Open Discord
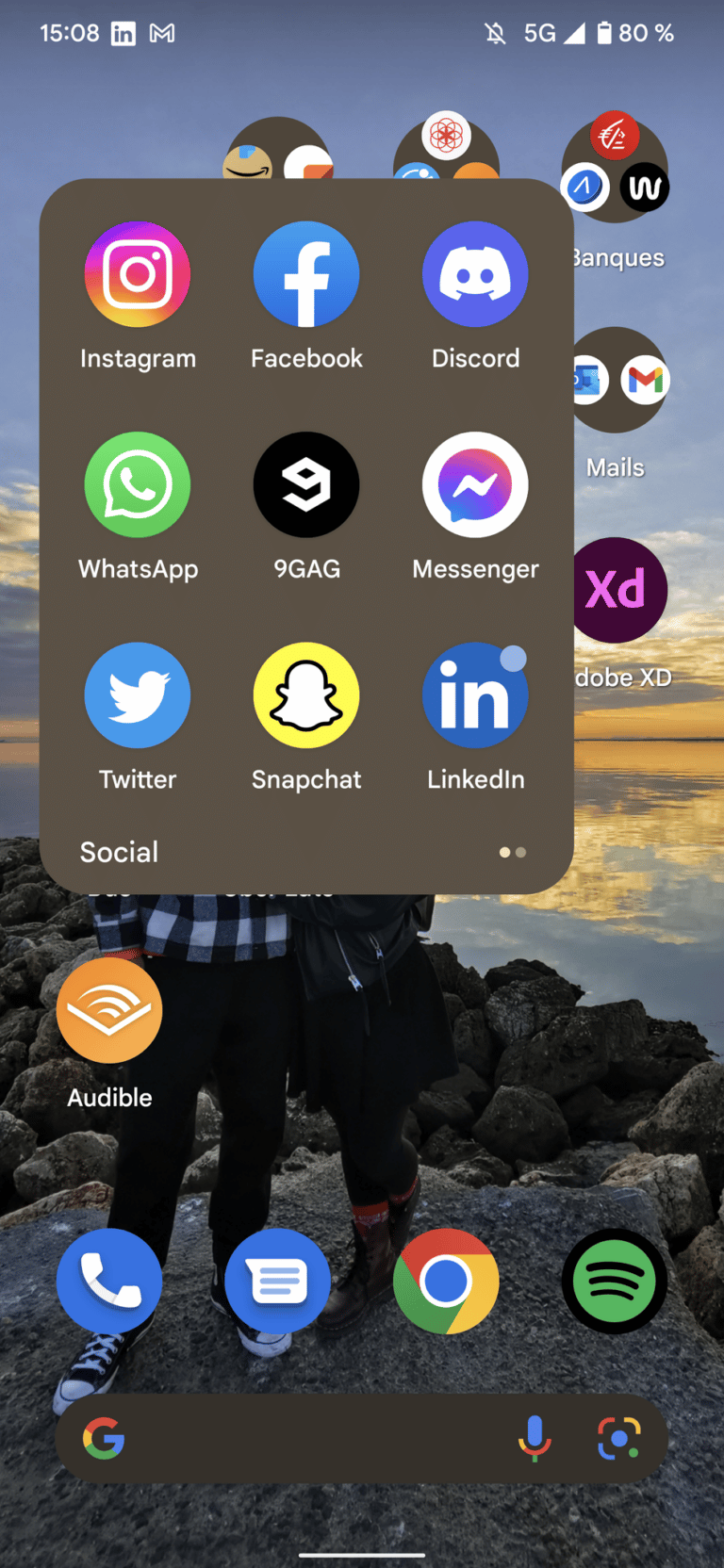724x1568 pixels. 475,273
